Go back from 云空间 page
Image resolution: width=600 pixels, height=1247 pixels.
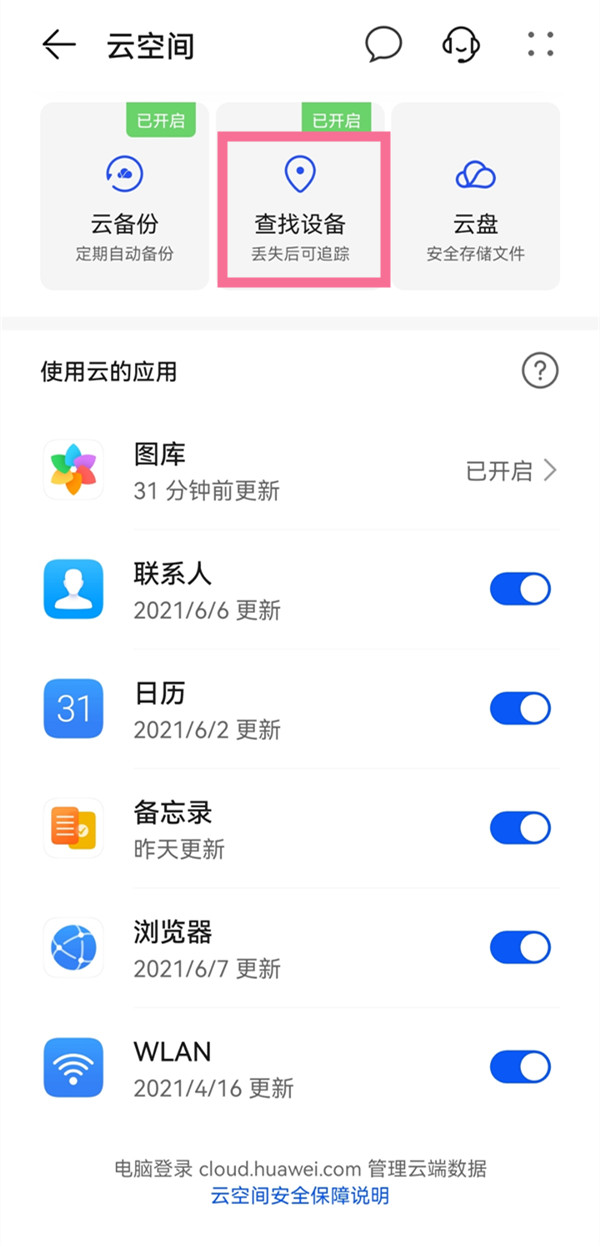(59, 45)
